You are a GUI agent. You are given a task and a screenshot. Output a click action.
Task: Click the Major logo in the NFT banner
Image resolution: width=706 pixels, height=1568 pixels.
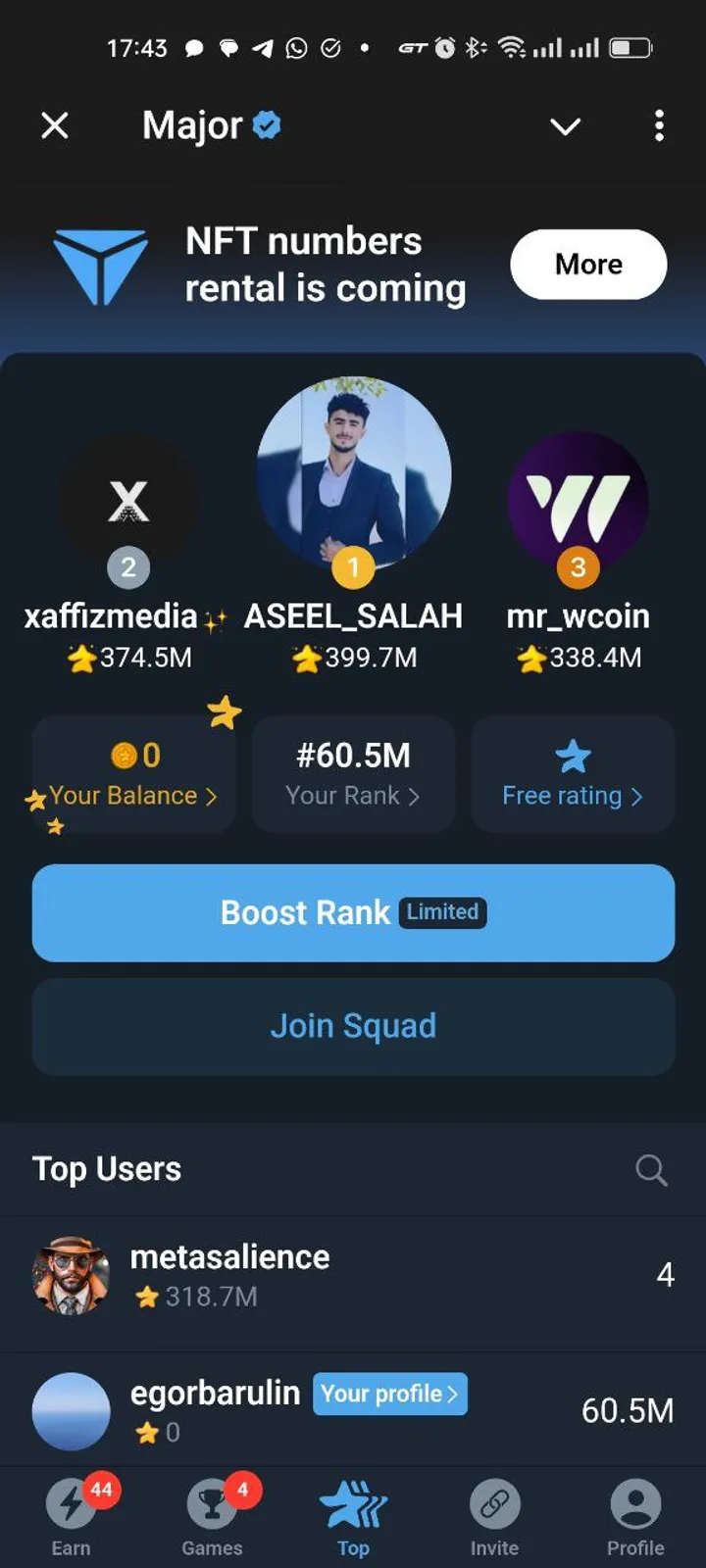tap(101, 265)
